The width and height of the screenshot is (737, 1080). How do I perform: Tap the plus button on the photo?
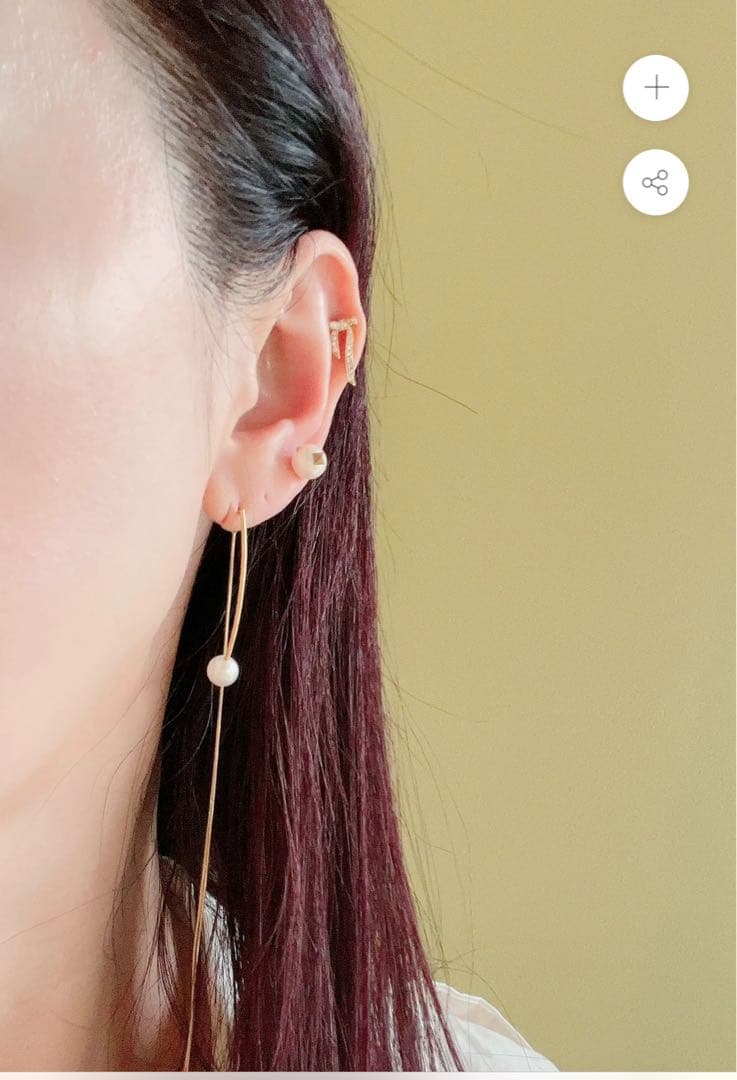tap(656, 88)
